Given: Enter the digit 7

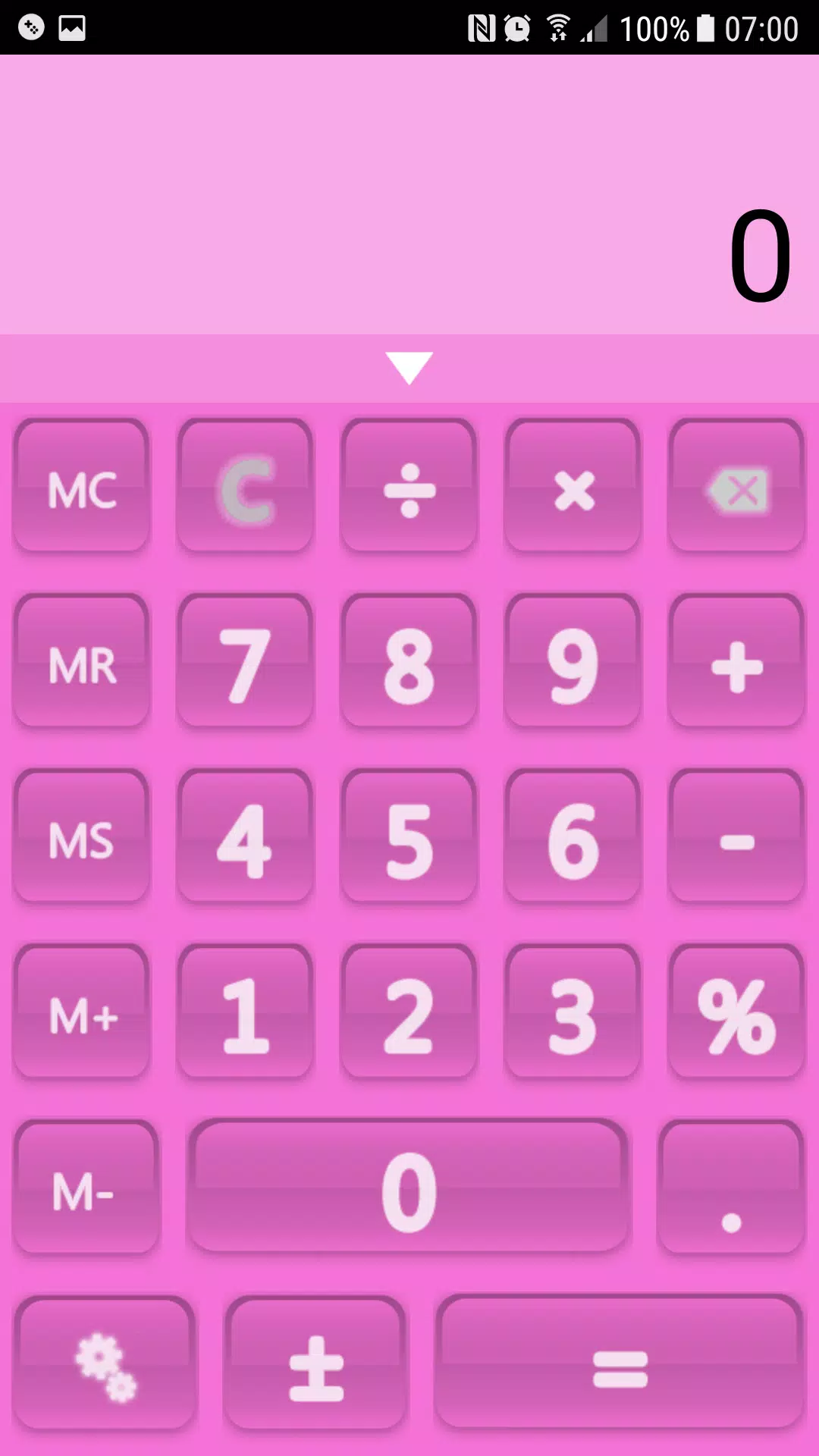Looking at the screenshot, I should point(245,662).
